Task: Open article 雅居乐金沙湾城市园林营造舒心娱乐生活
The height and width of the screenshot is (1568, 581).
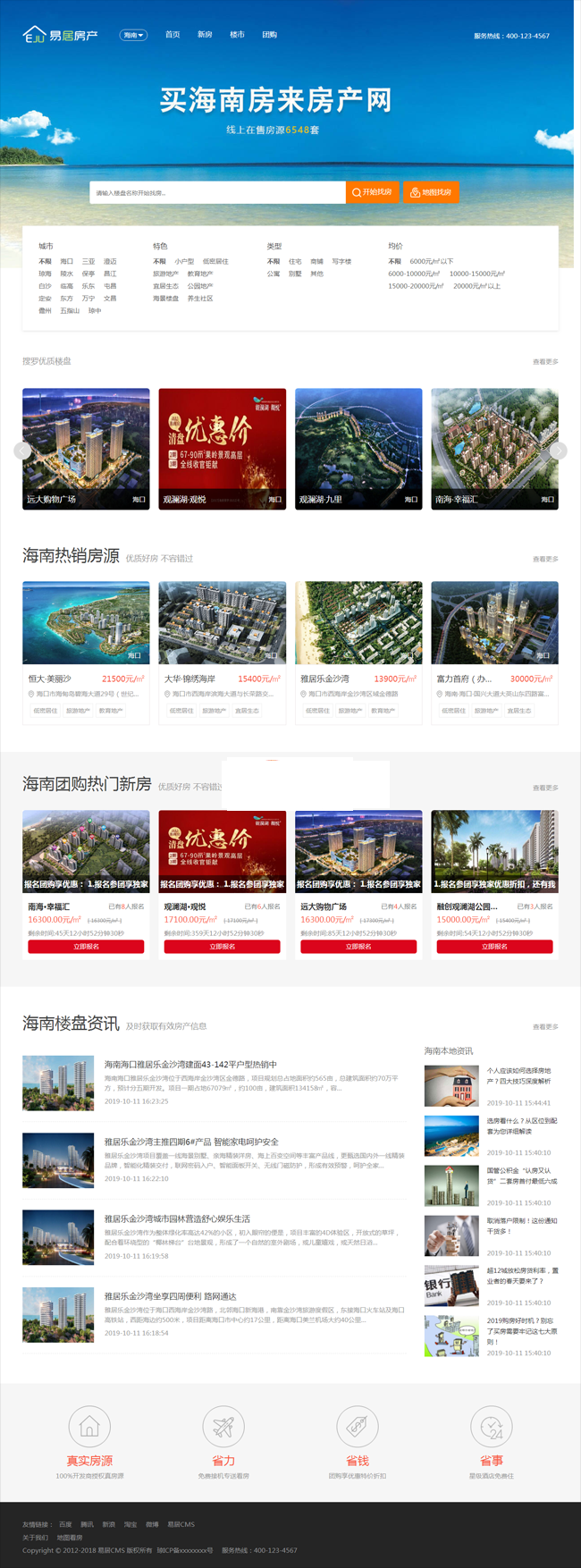Action: point(177,1218)
